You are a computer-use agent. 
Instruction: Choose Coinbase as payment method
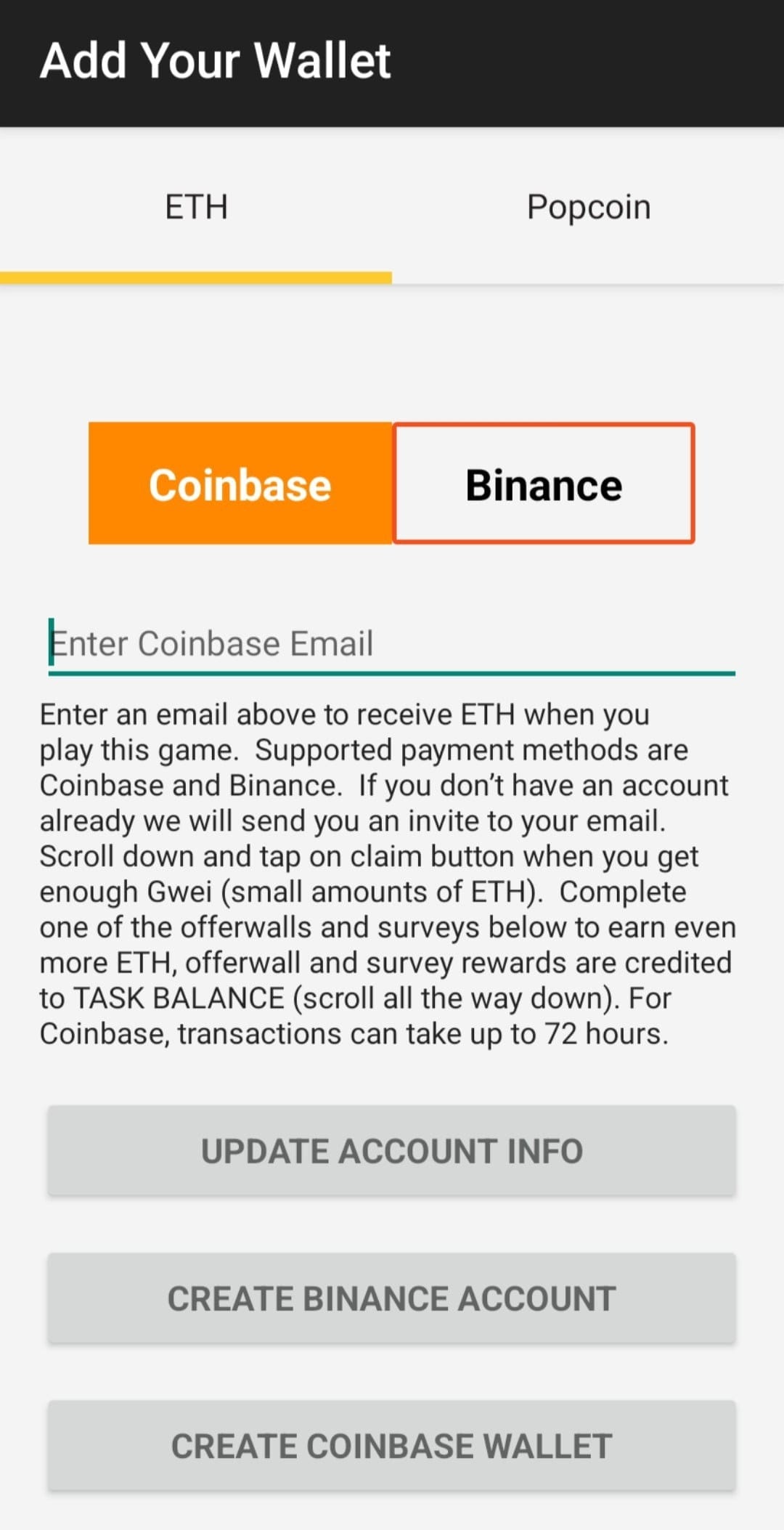[240, 484]
